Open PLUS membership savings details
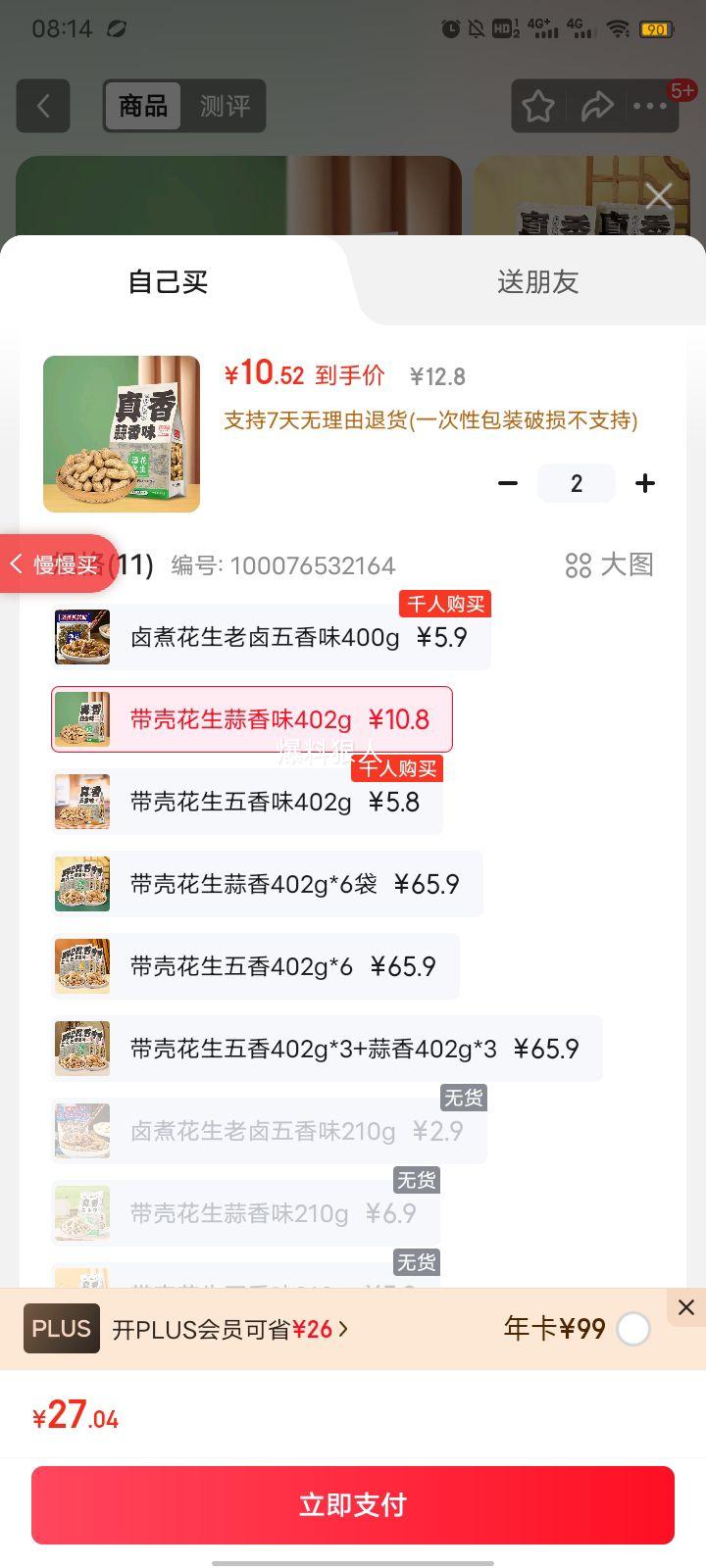The width and height of the screenshot is (706, 1568). (x=230, y=1330)
